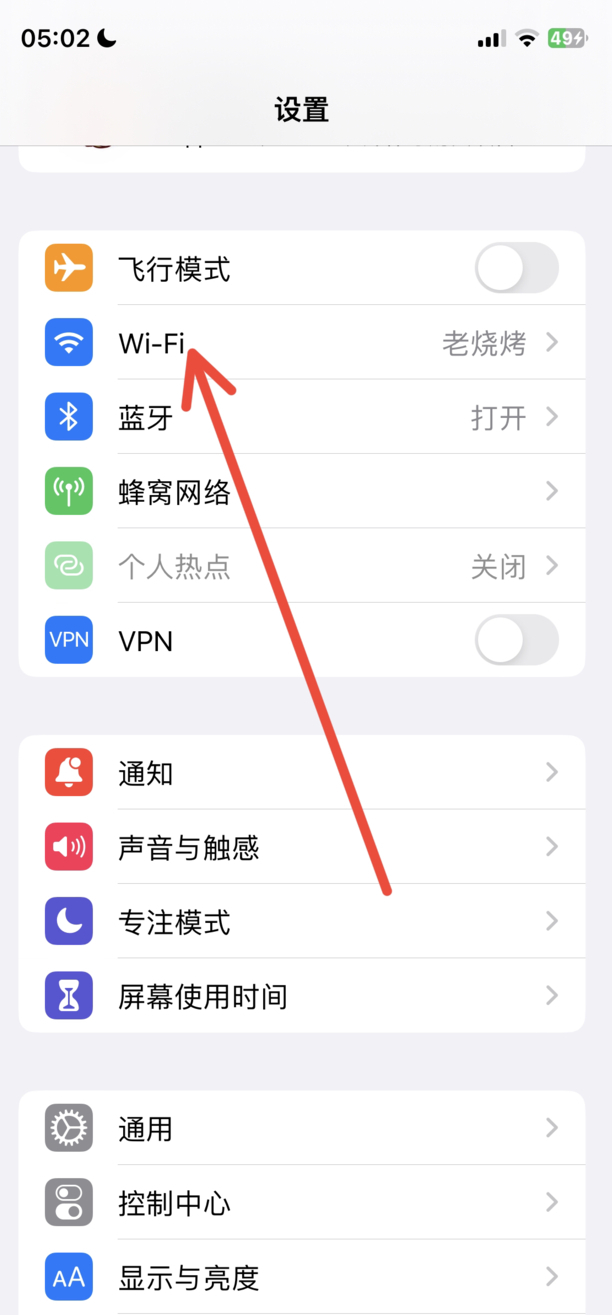The height and width of the screenshot is (1315, 612).
Task: Select the 专注模式 row
Action: point(300,921)
